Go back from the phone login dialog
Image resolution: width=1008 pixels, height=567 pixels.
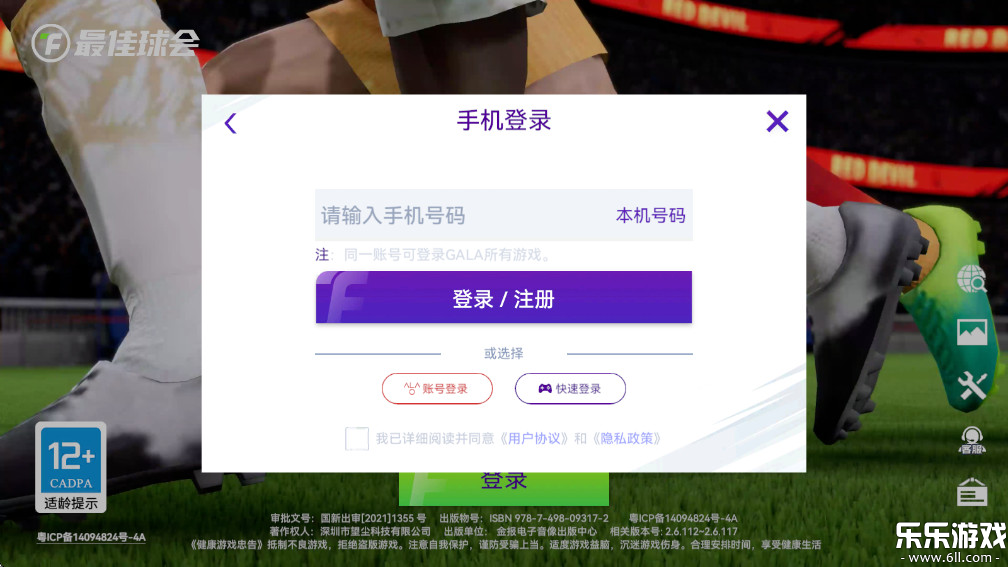point(231,123)
